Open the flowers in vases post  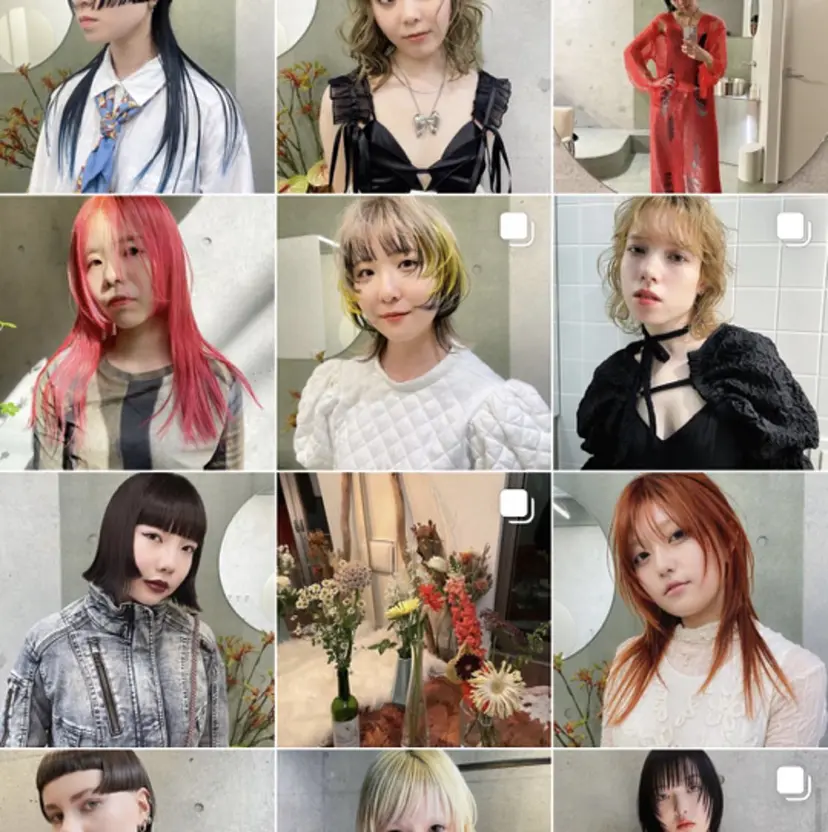[413, 610]
